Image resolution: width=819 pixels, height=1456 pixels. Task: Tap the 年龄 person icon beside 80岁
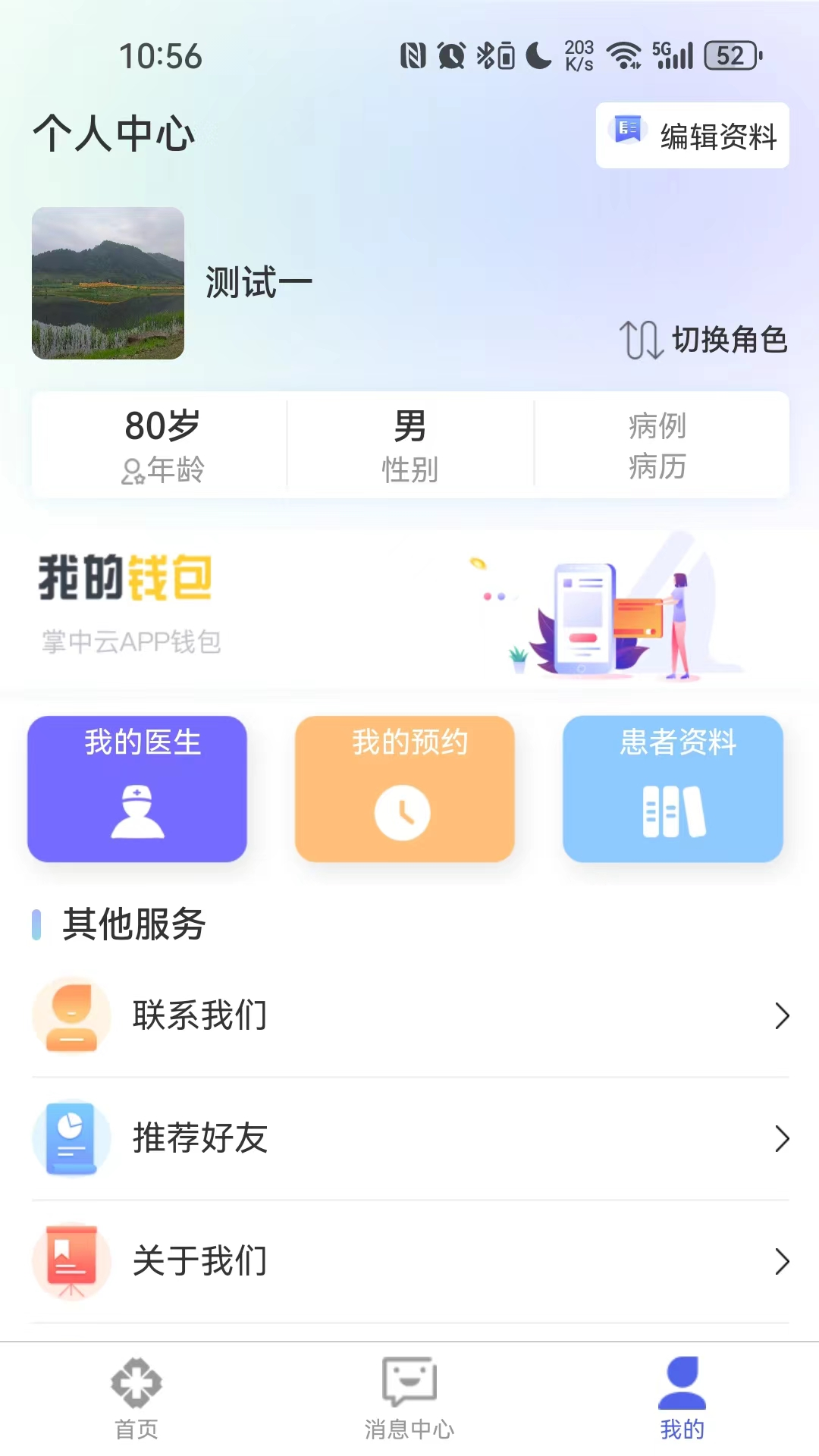(131, 472)
